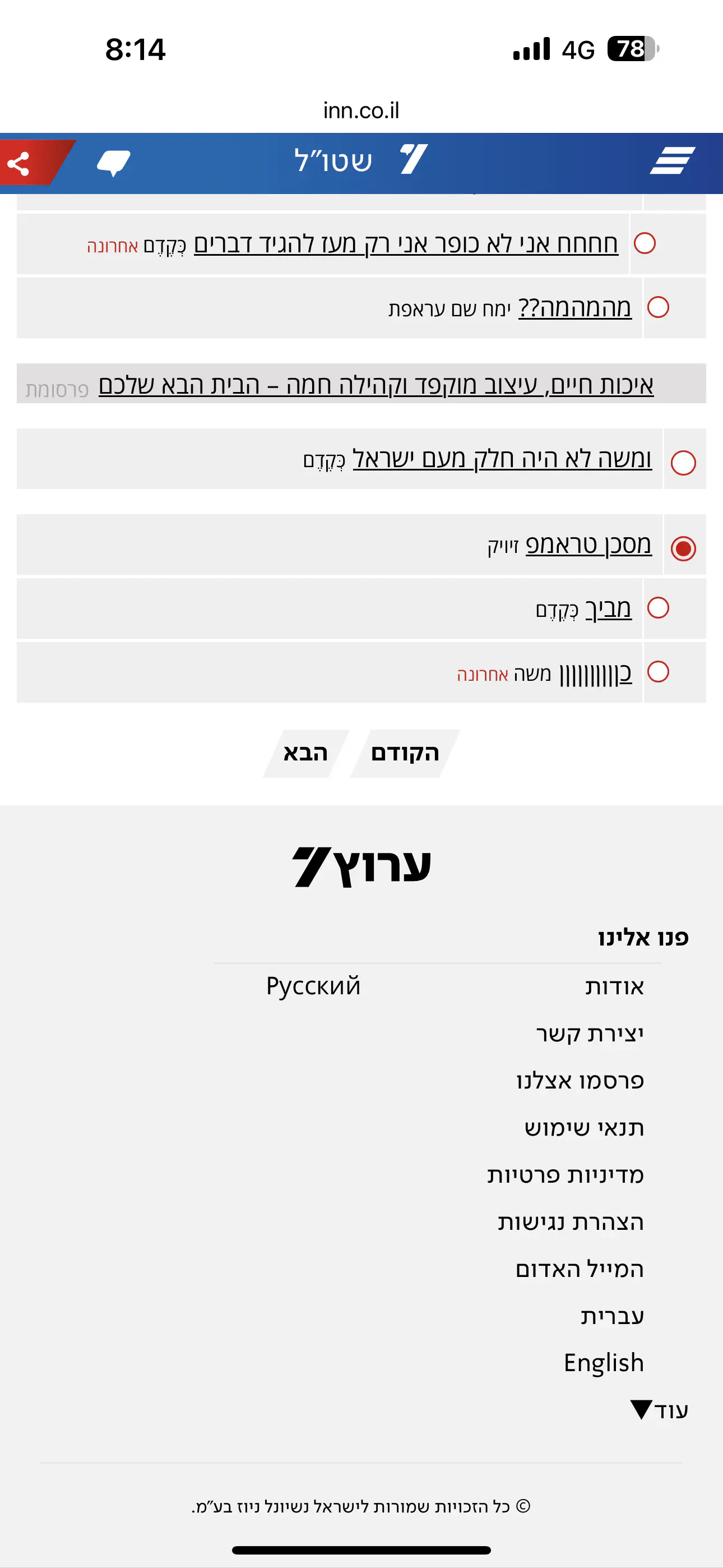Open פרסמו אצלנו advertising page
This screenshot has width=723, height=1568.
click(x=580, y=1081)
